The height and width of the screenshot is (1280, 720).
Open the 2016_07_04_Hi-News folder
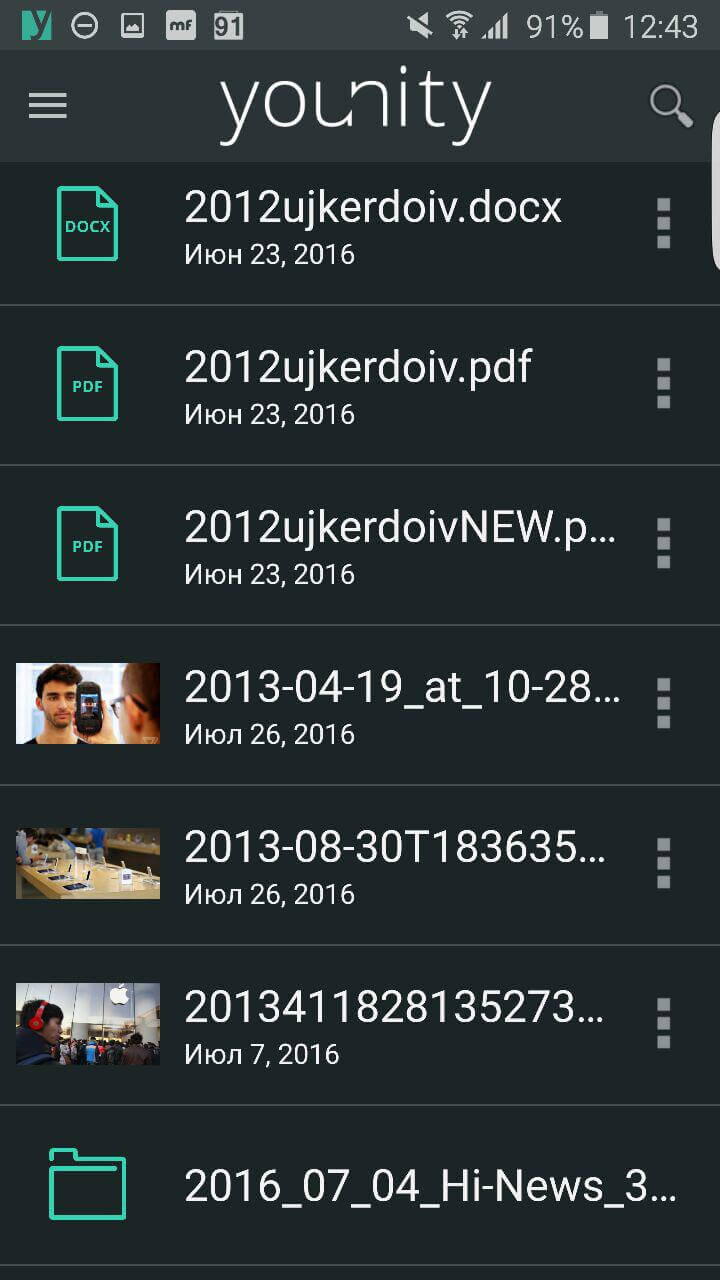430,1185
